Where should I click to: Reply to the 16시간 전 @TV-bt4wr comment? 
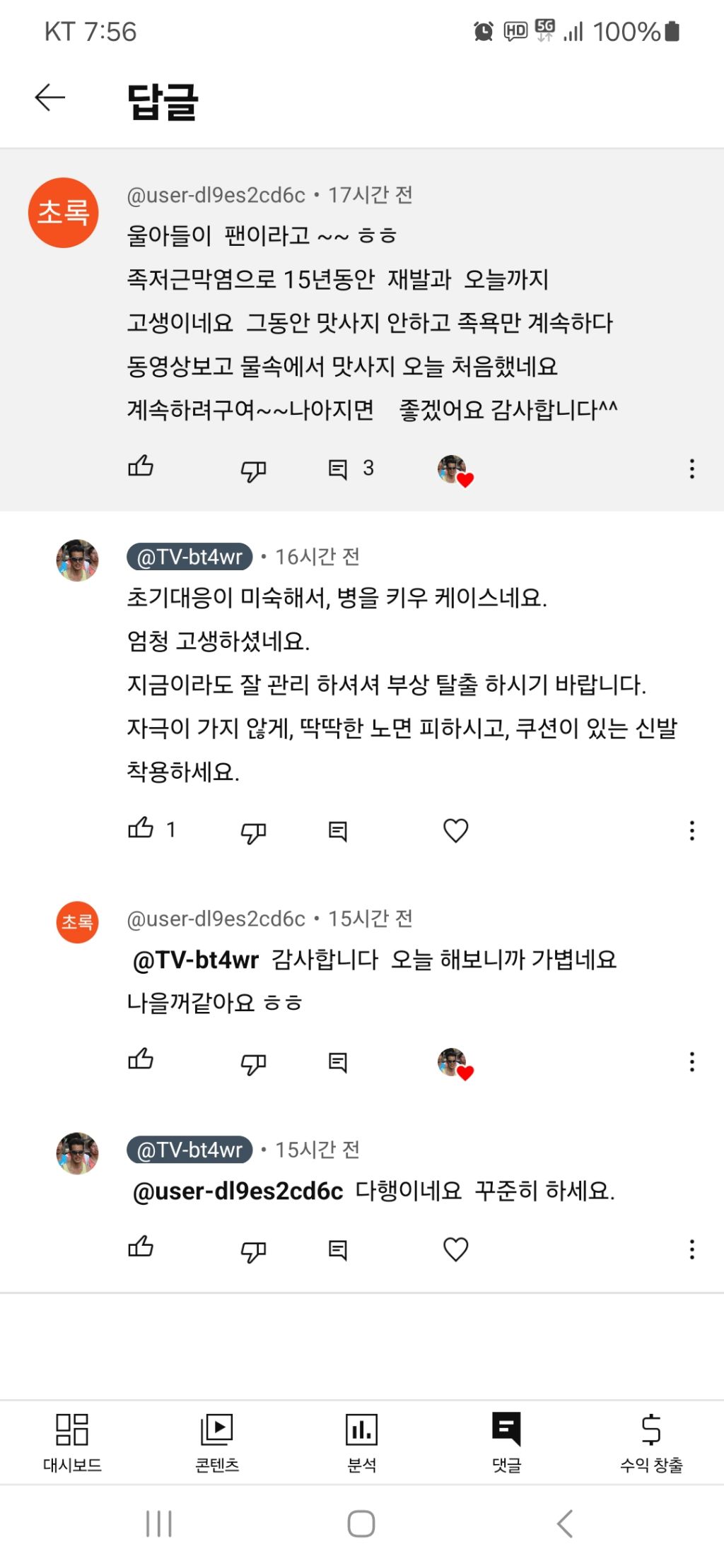click(338, 831)
